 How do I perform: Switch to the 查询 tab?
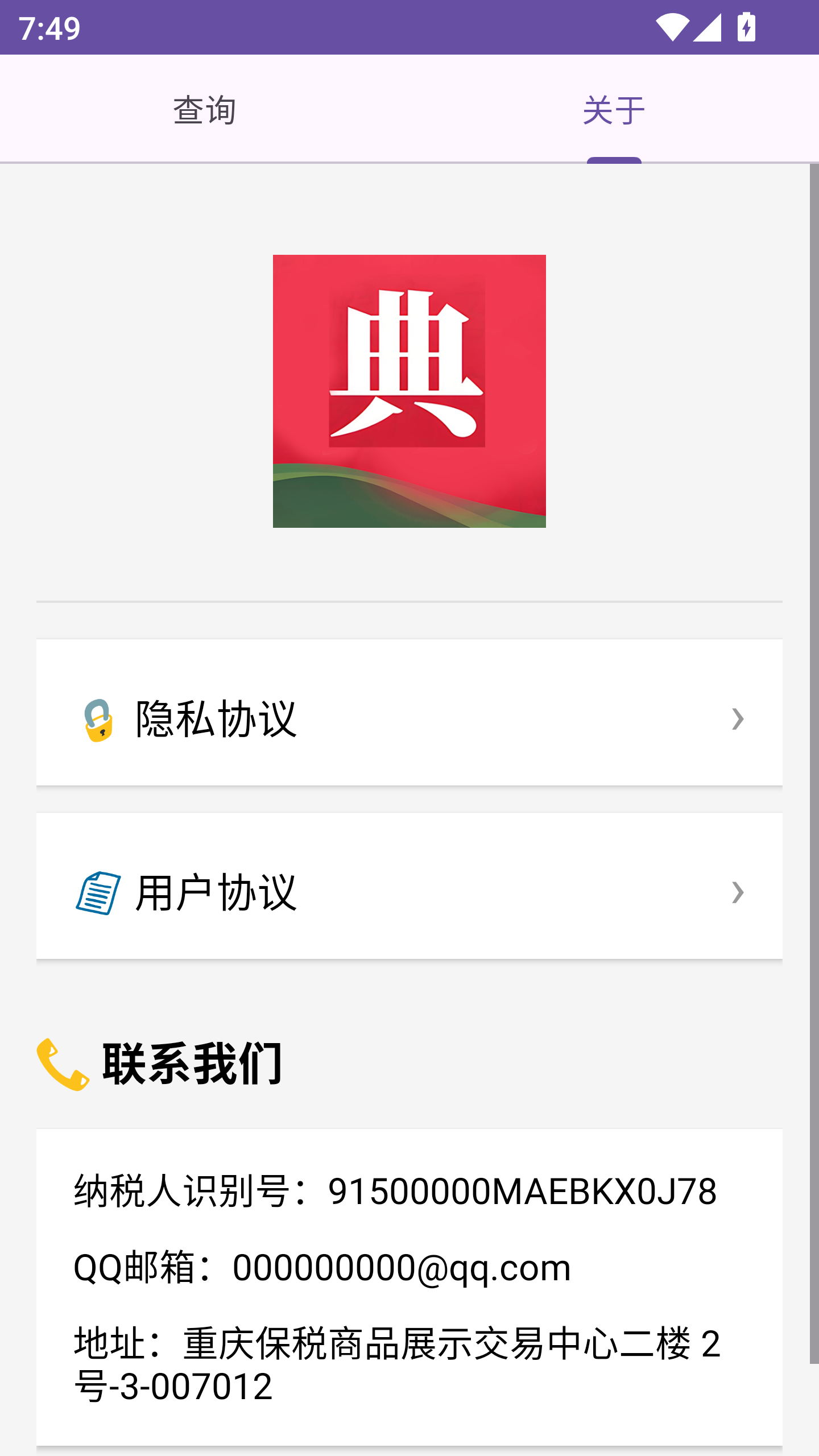(205, 110)
